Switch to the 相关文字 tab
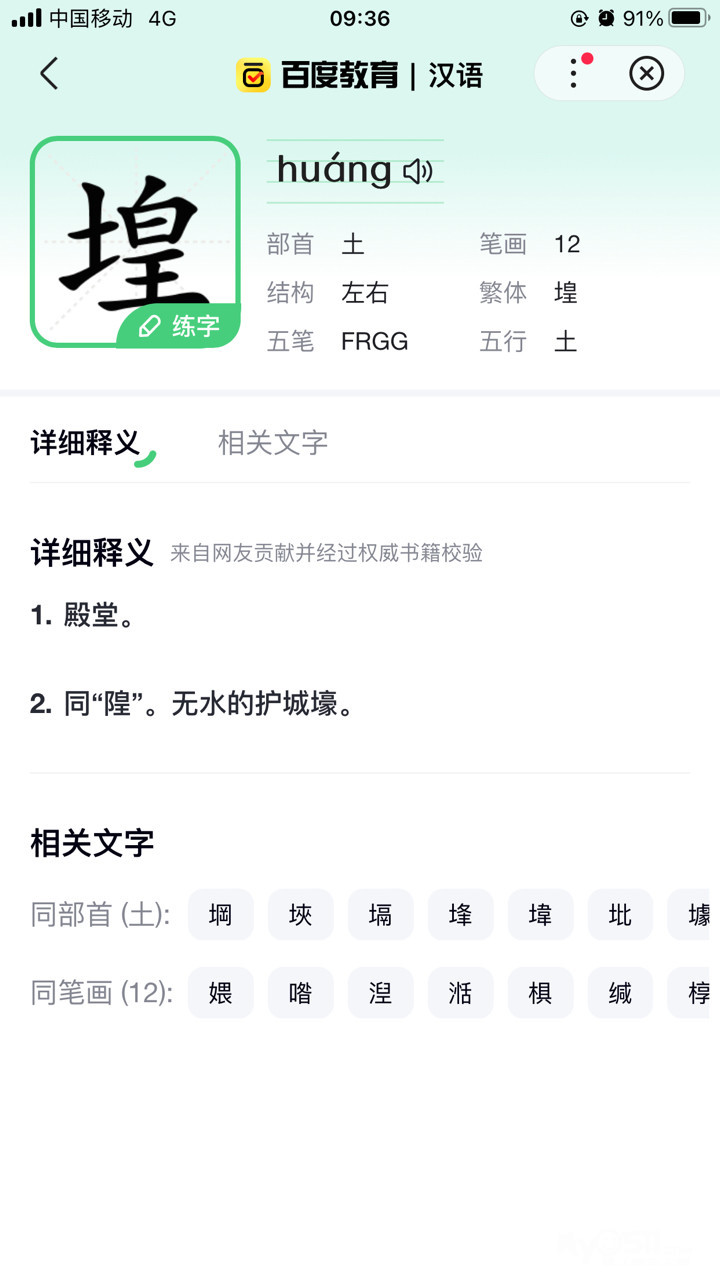This screenshot has width=720, height=1280. (273, 442)
